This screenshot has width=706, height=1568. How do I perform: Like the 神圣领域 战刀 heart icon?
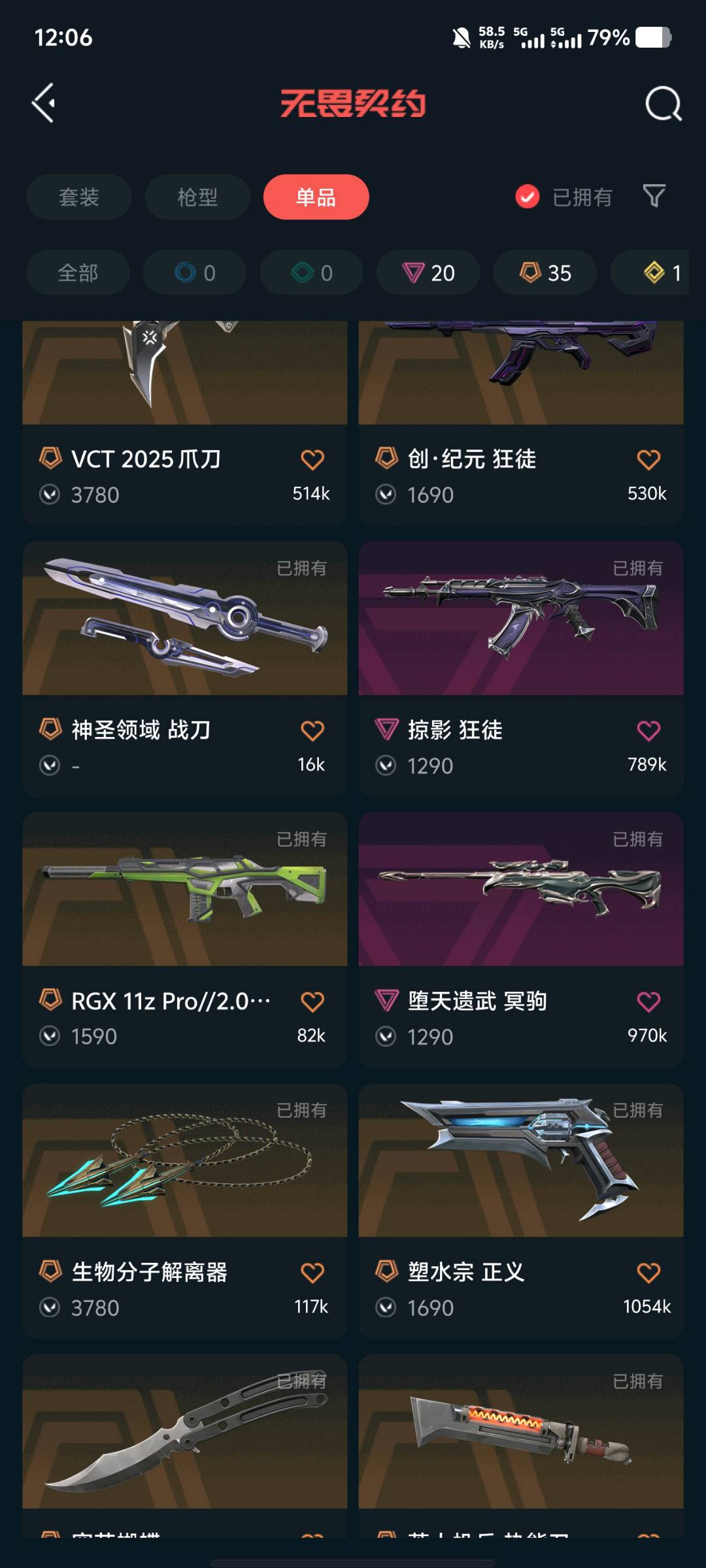pos(312,730)
